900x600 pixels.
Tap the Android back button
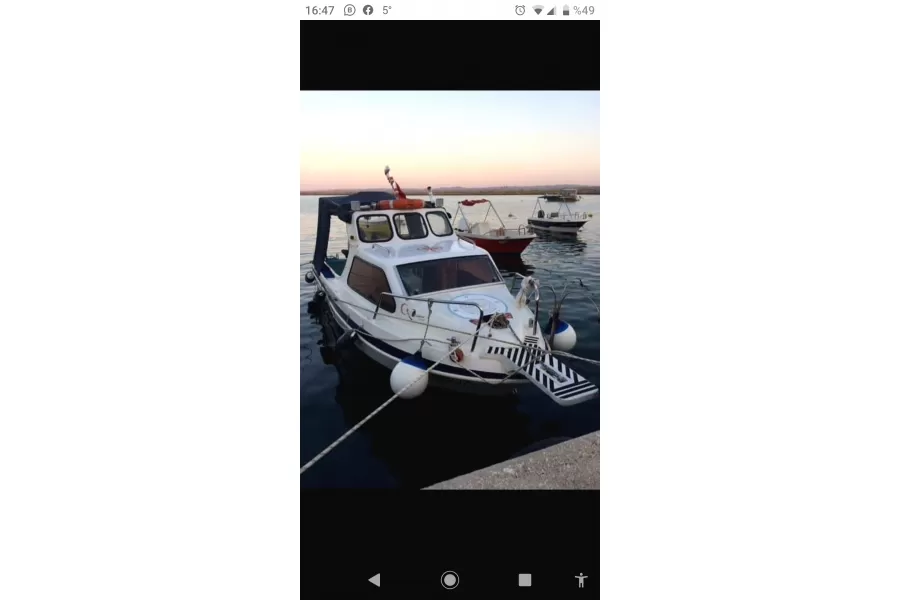pos(374,580)
